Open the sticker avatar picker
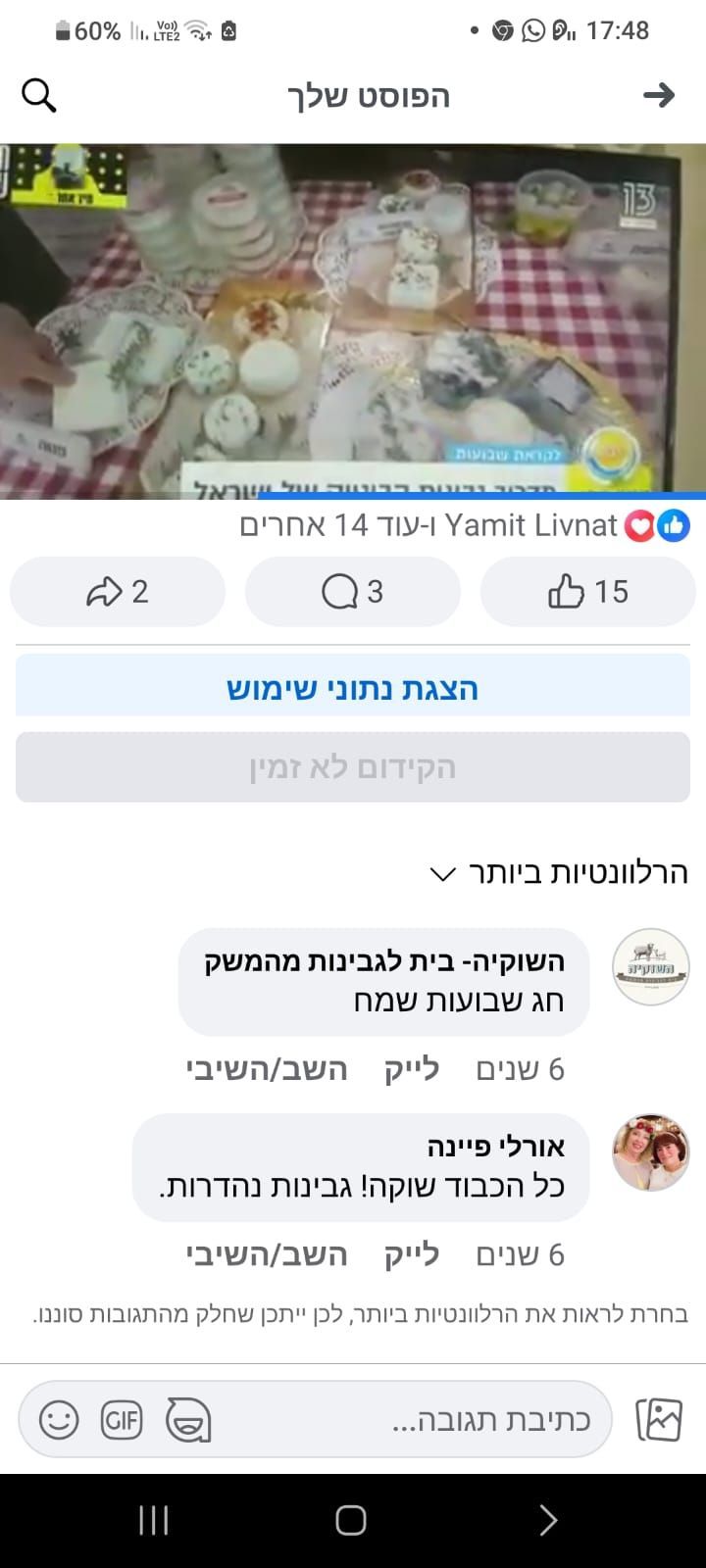706x1568 pixels. (187, 1420)
